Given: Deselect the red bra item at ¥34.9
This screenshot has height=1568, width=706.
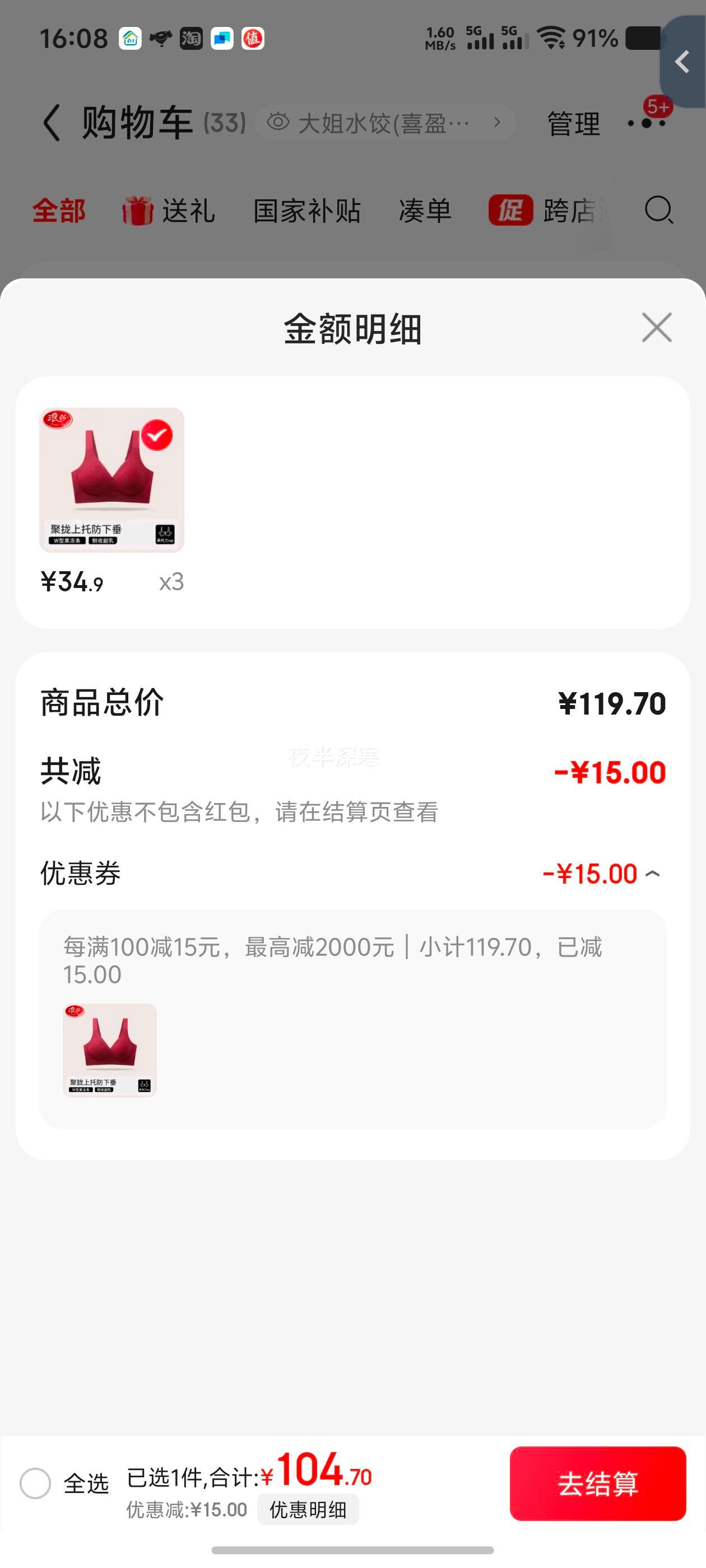Looking at the screenshot, I should click(x=156, y=435).
